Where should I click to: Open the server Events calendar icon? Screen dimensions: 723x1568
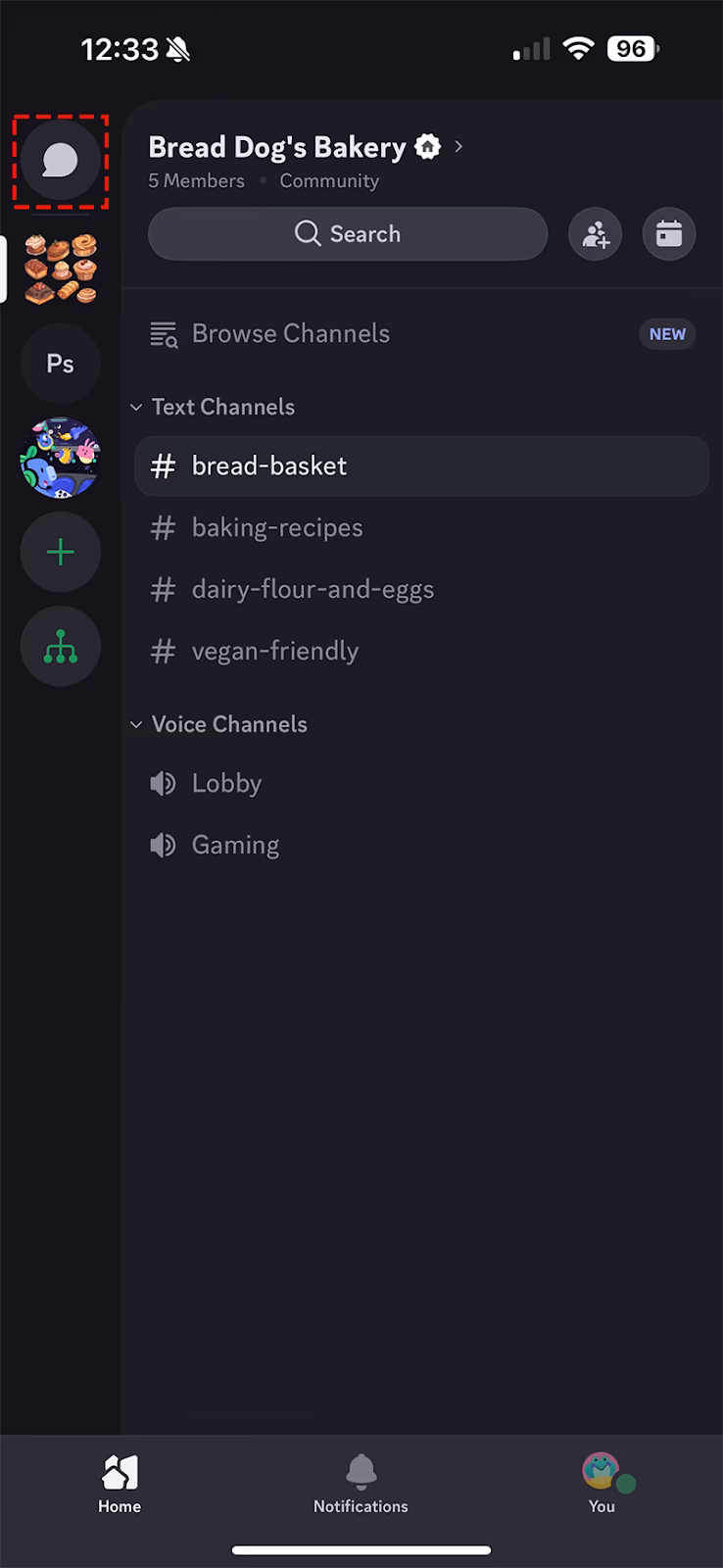pos(669,234)
